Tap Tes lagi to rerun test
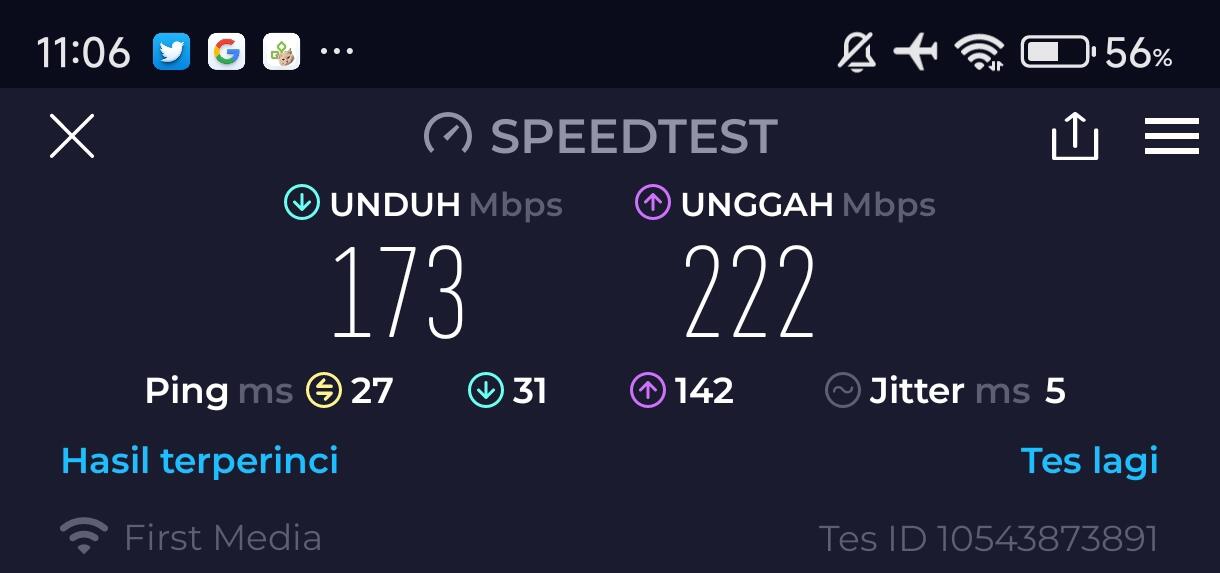This screenshot has height=573, width=1220. point(1089,461)
